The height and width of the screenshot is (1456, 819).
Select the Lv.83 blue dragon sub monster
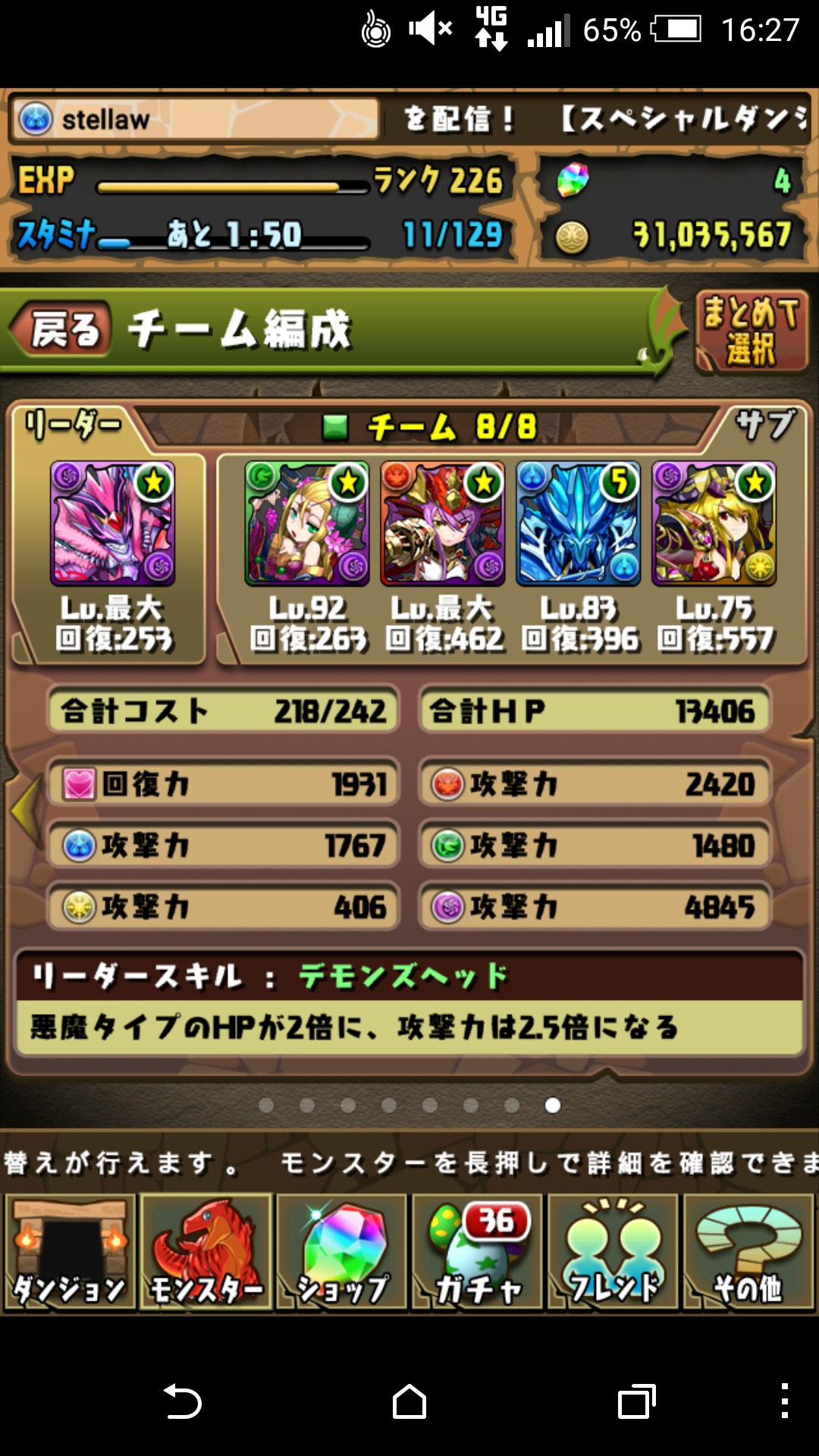[579, 523]
